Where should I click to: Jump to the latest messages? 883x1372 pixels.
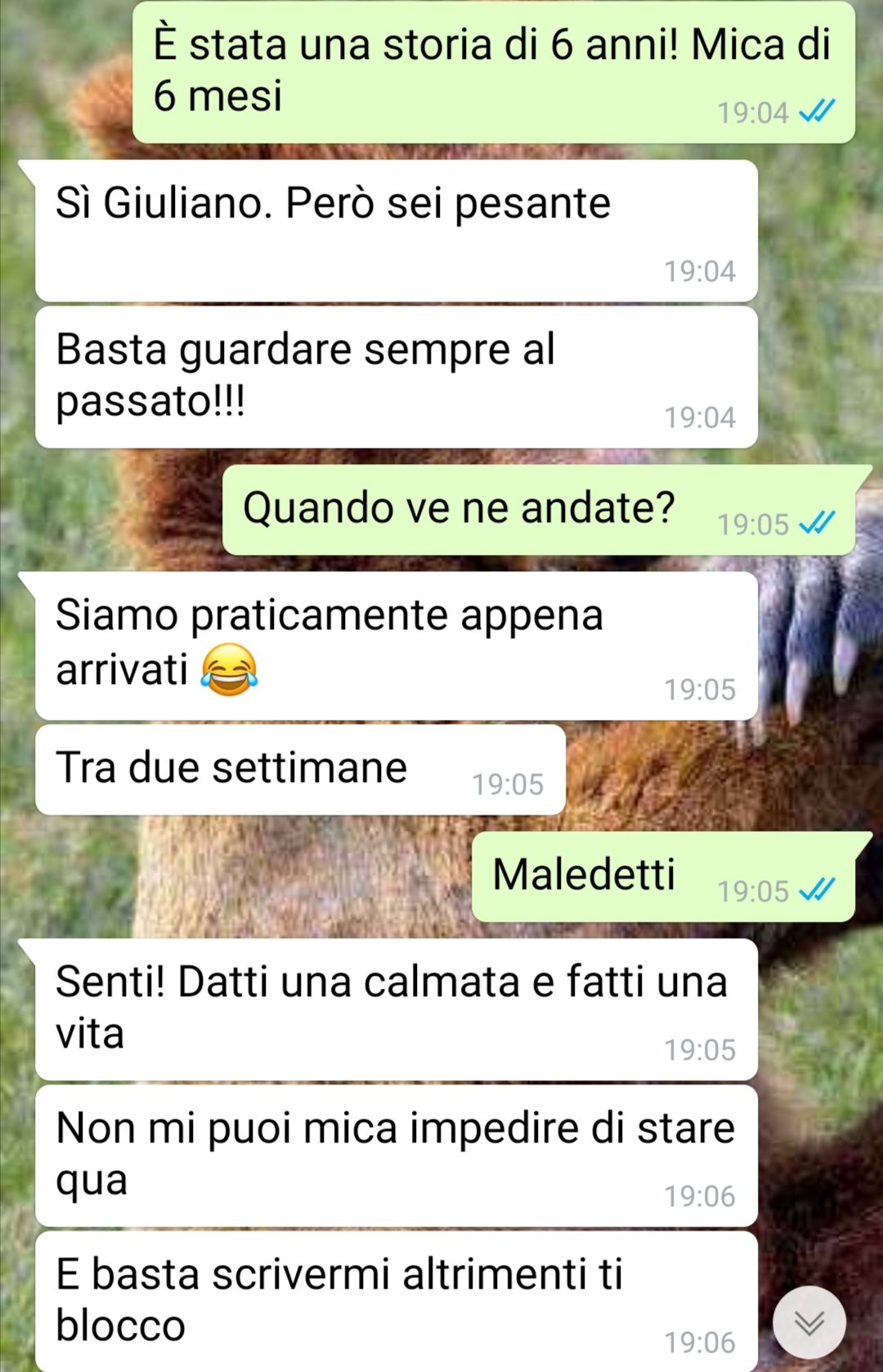[x=809, y=1322]
